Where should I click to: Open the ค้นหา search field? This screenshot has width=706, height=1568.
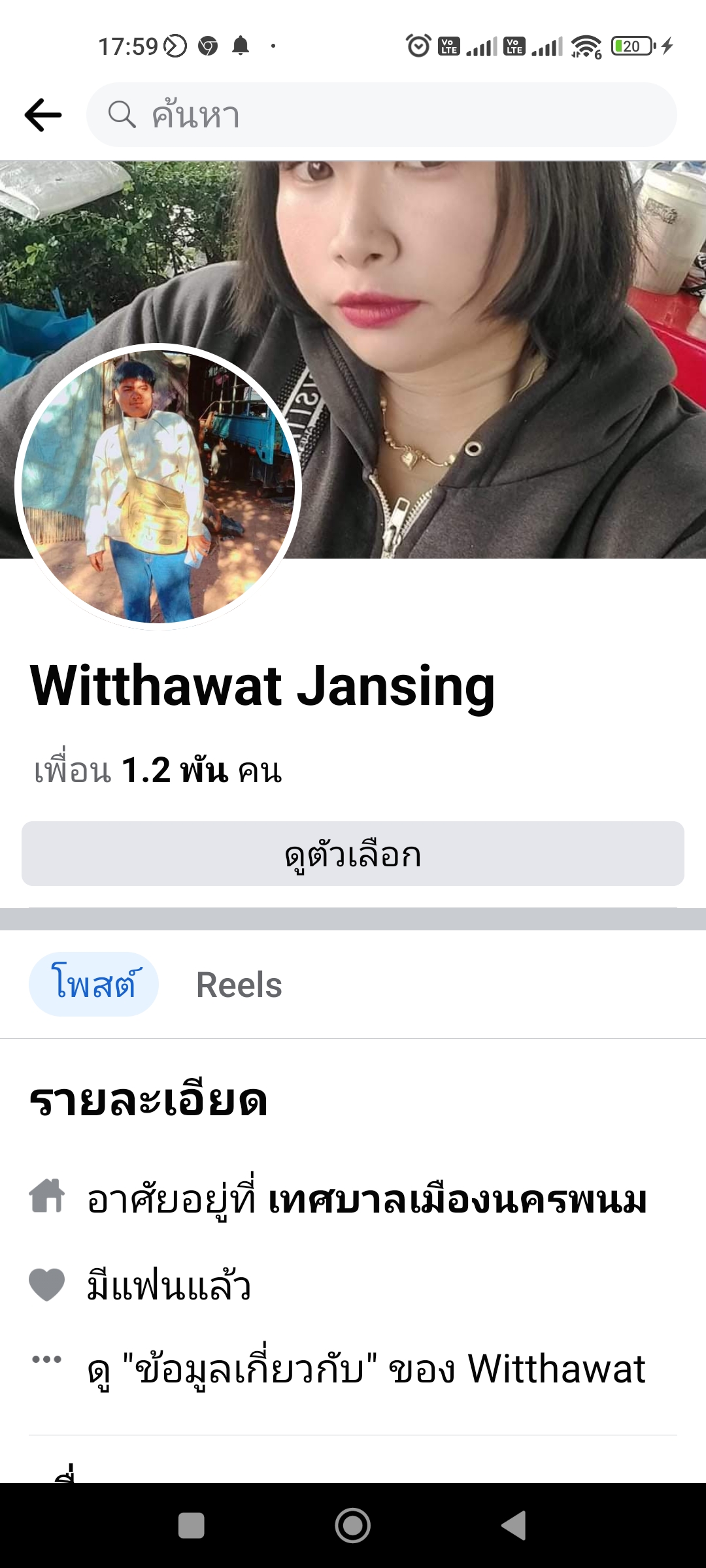pos(381,115)
